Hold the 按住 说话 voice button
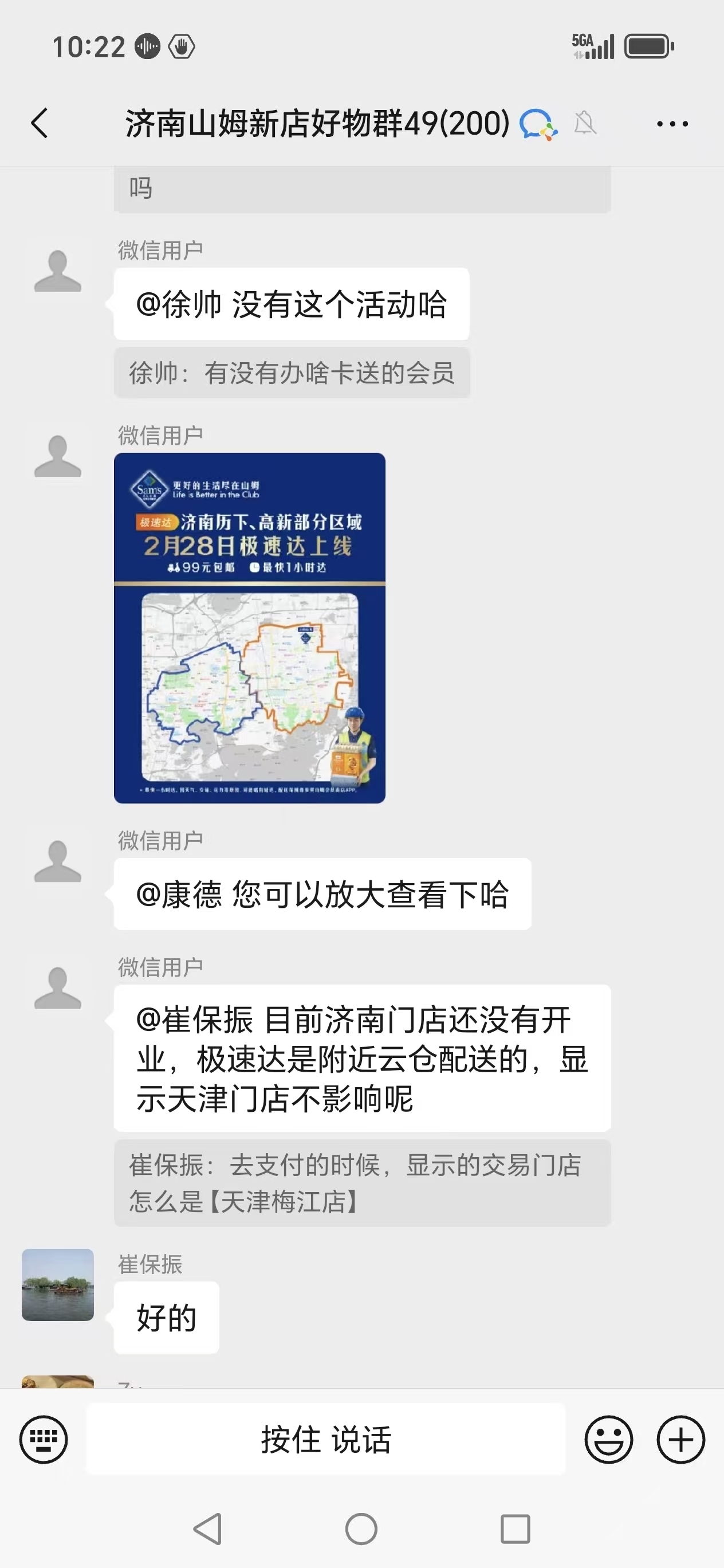724x1568 pixels. (x=325, y=1439)
